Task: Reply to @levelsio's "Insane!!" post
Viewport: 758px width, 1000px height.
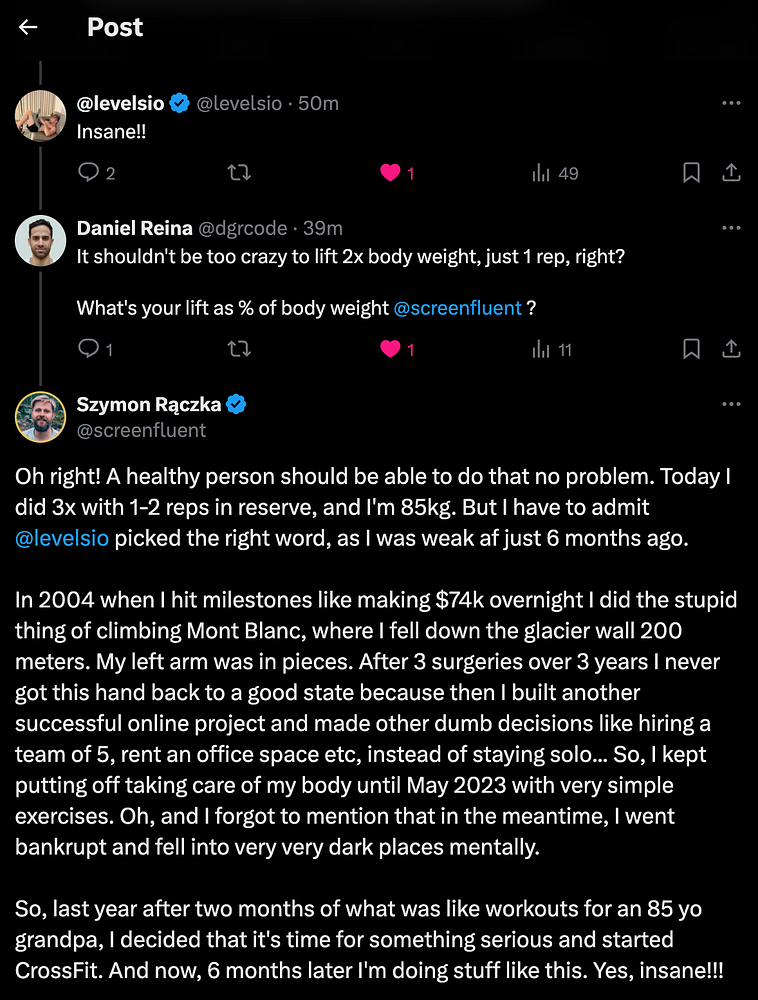Action: pos(89,173)
